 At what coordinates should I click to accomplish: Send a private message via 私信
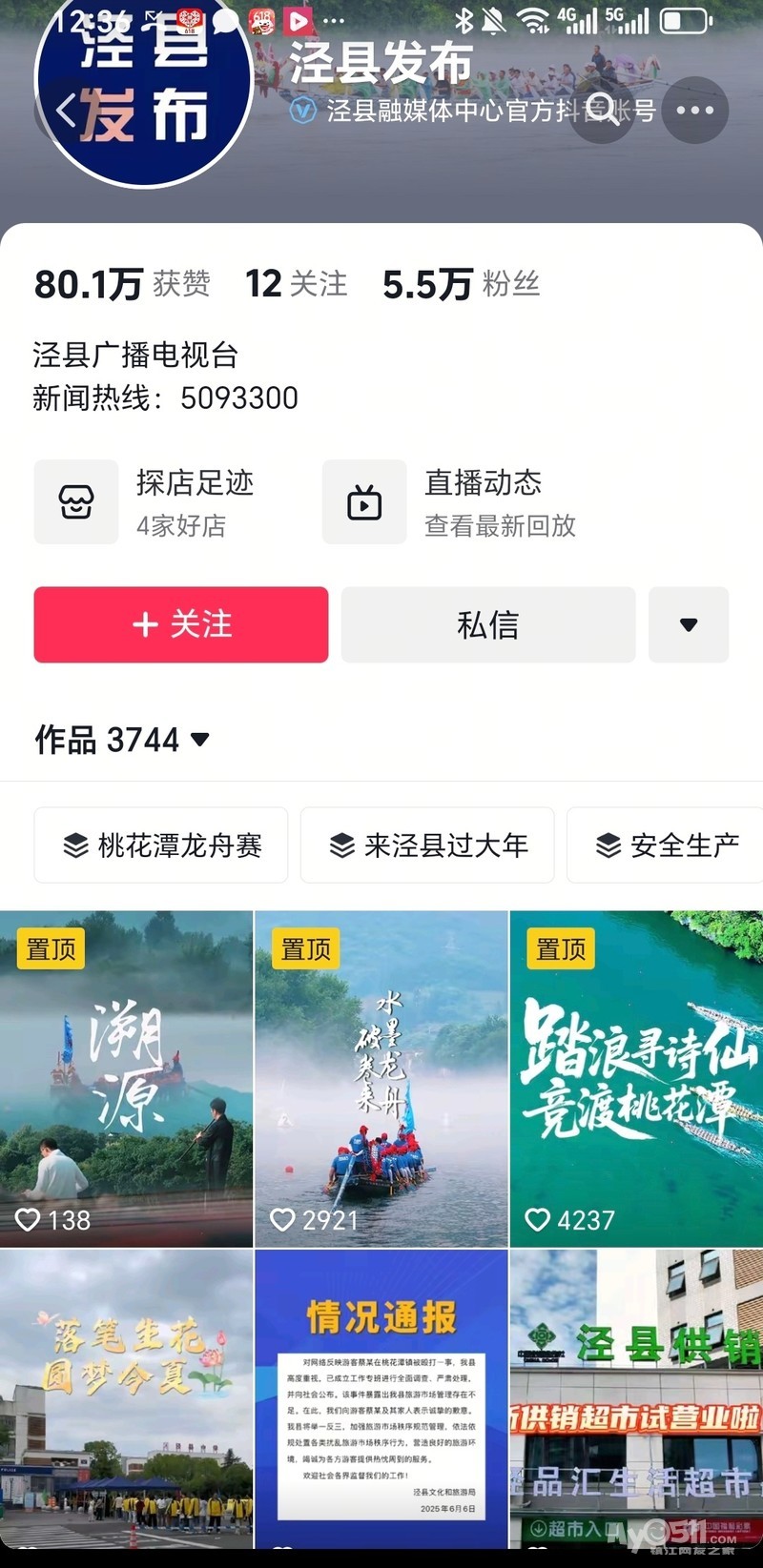pos(488,624)
